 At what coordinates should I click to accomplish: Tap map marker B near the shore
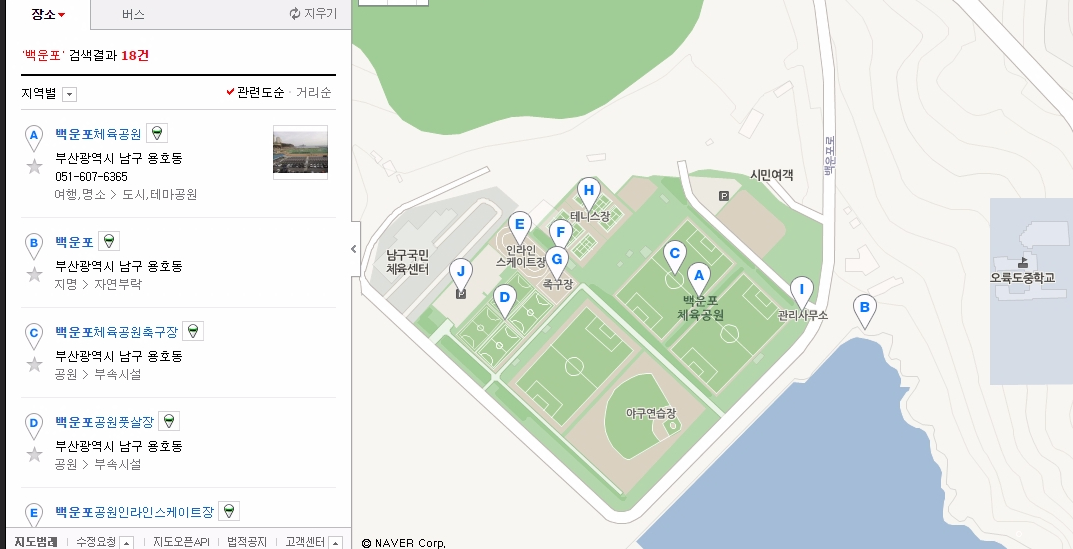865,308
